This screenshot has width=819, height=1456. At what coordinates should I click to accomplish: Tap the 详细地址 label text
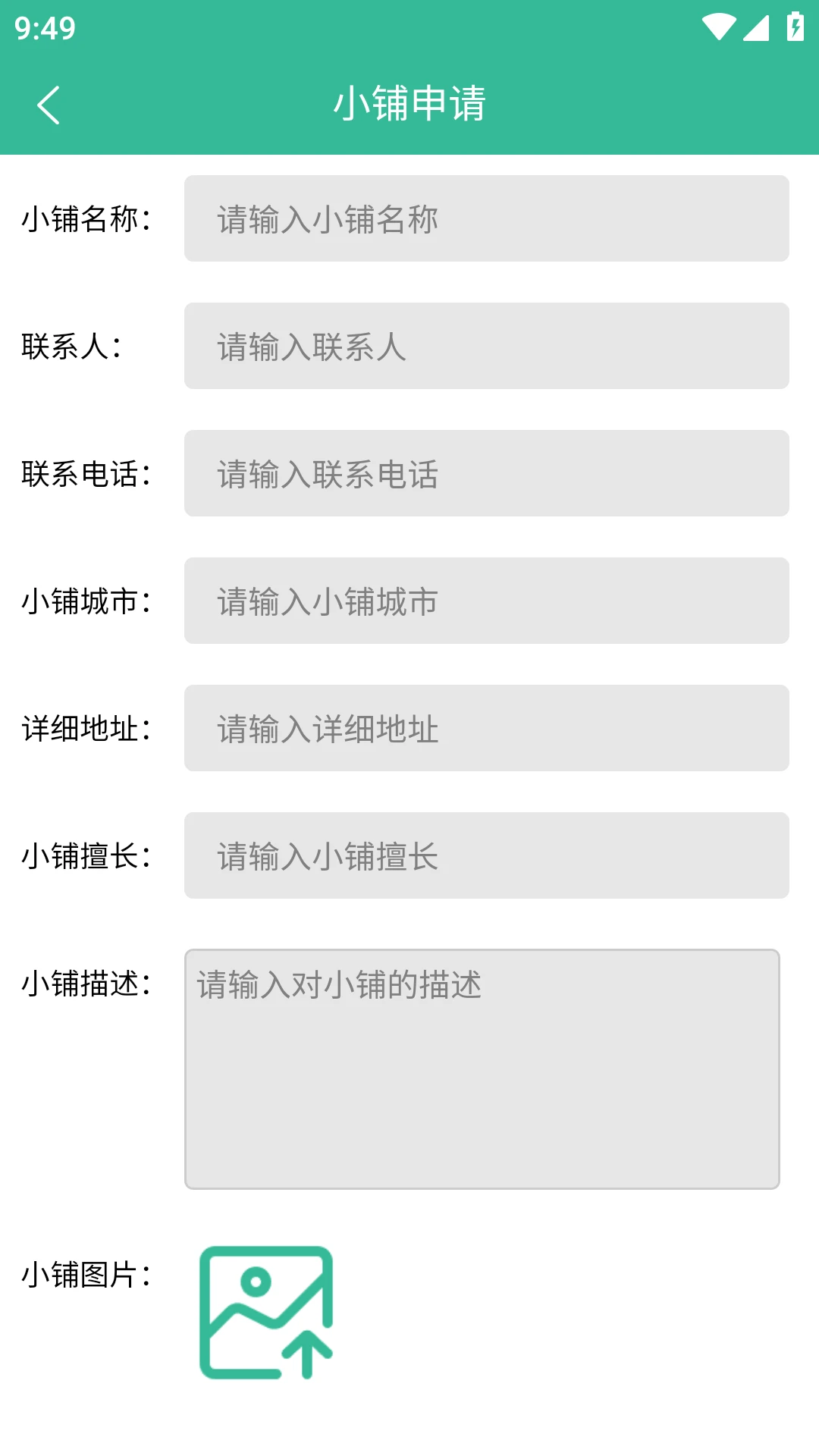(87, 728)
